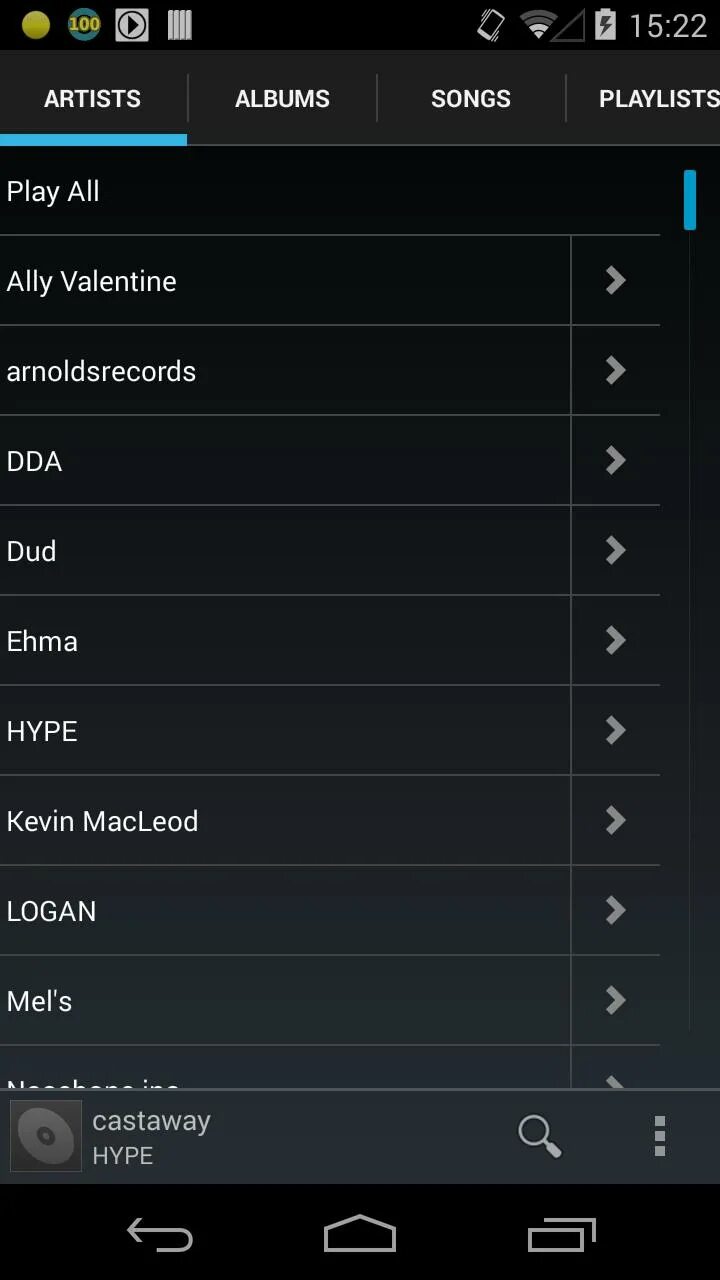Expand the arrow next to LOGAN
720x1280 pixels.
(x=615, y=911)
